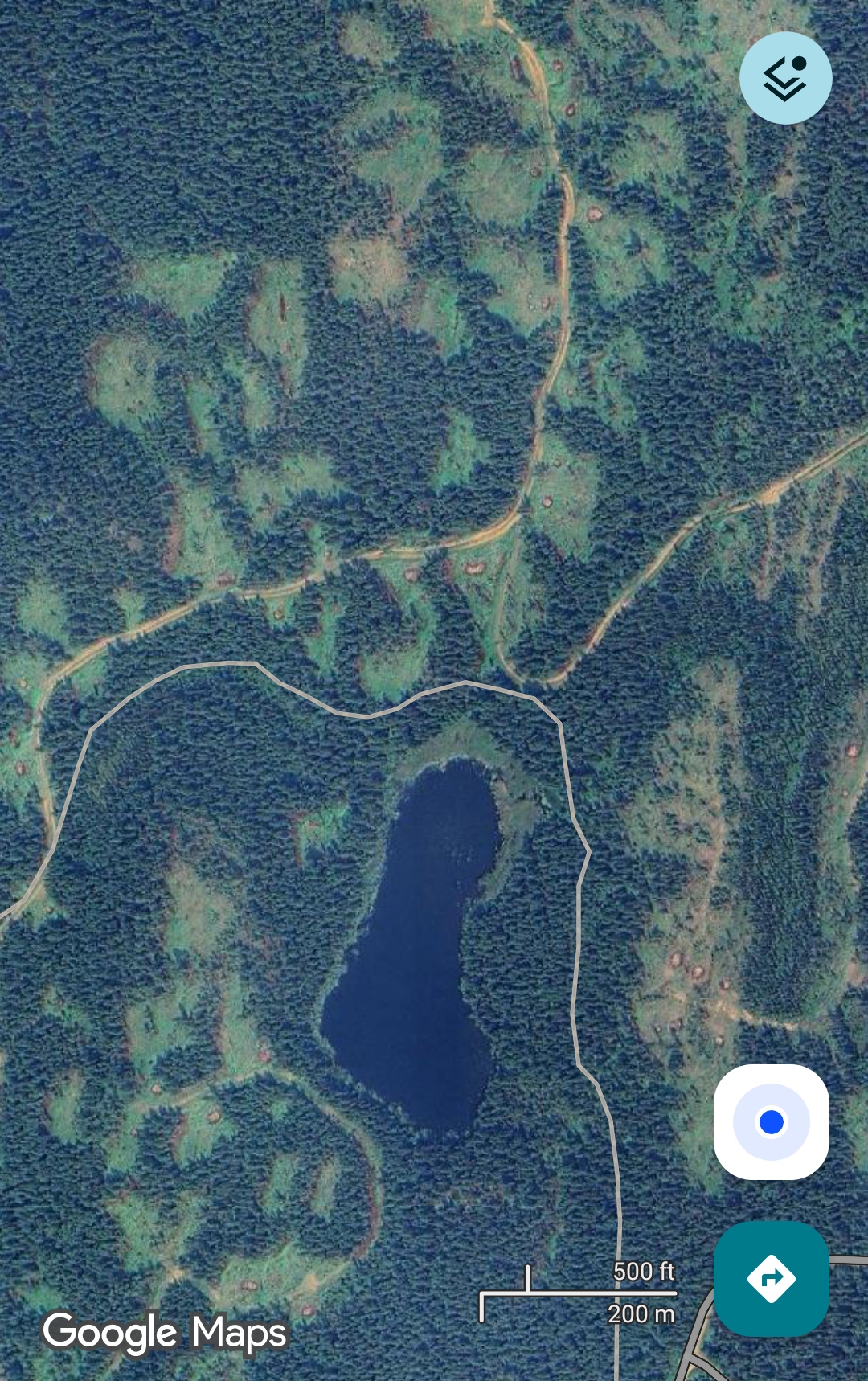This screenshot has width=868, height=1381.
Task: Center map on my current location
Action: pos(771,1121)
